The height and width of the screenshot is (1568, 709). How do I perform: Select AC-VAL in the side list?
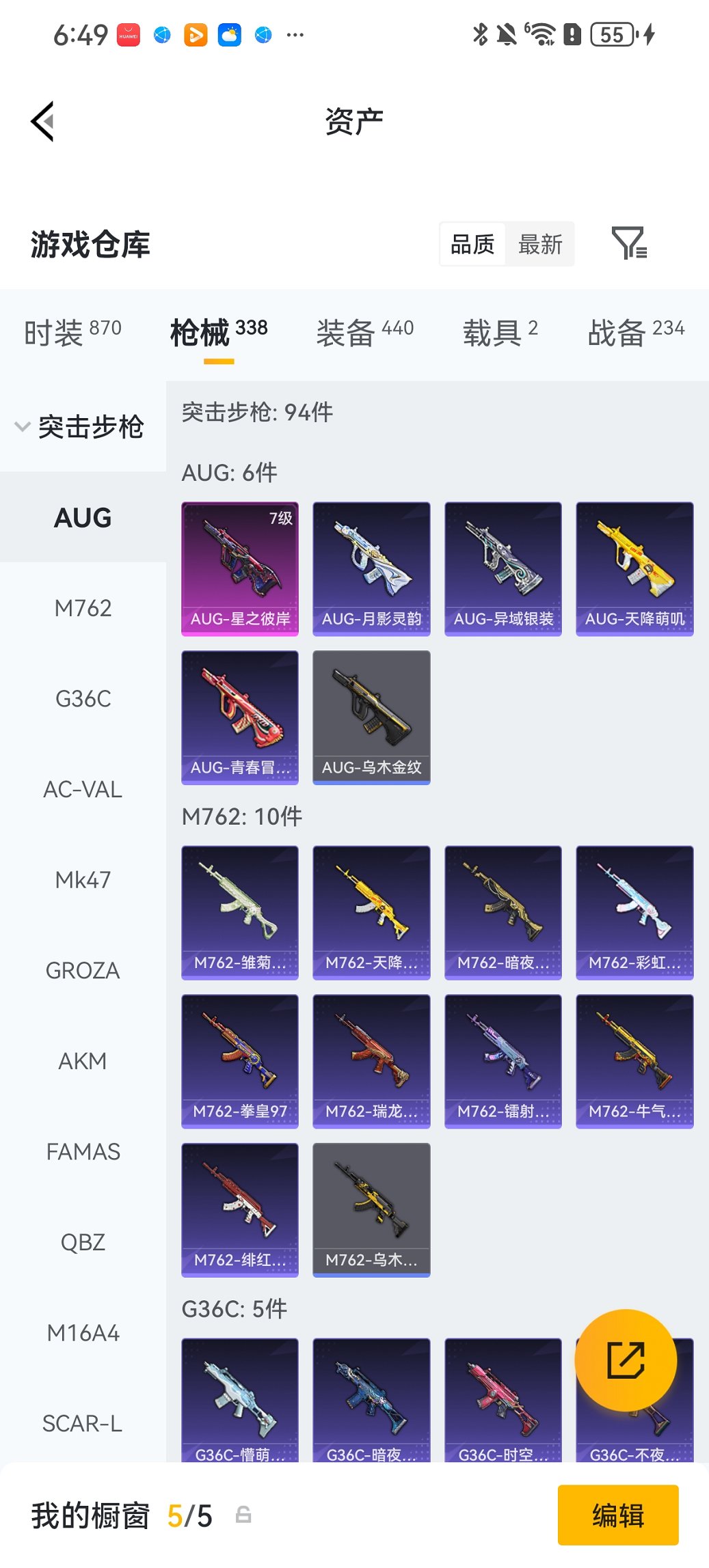point(83,789)
